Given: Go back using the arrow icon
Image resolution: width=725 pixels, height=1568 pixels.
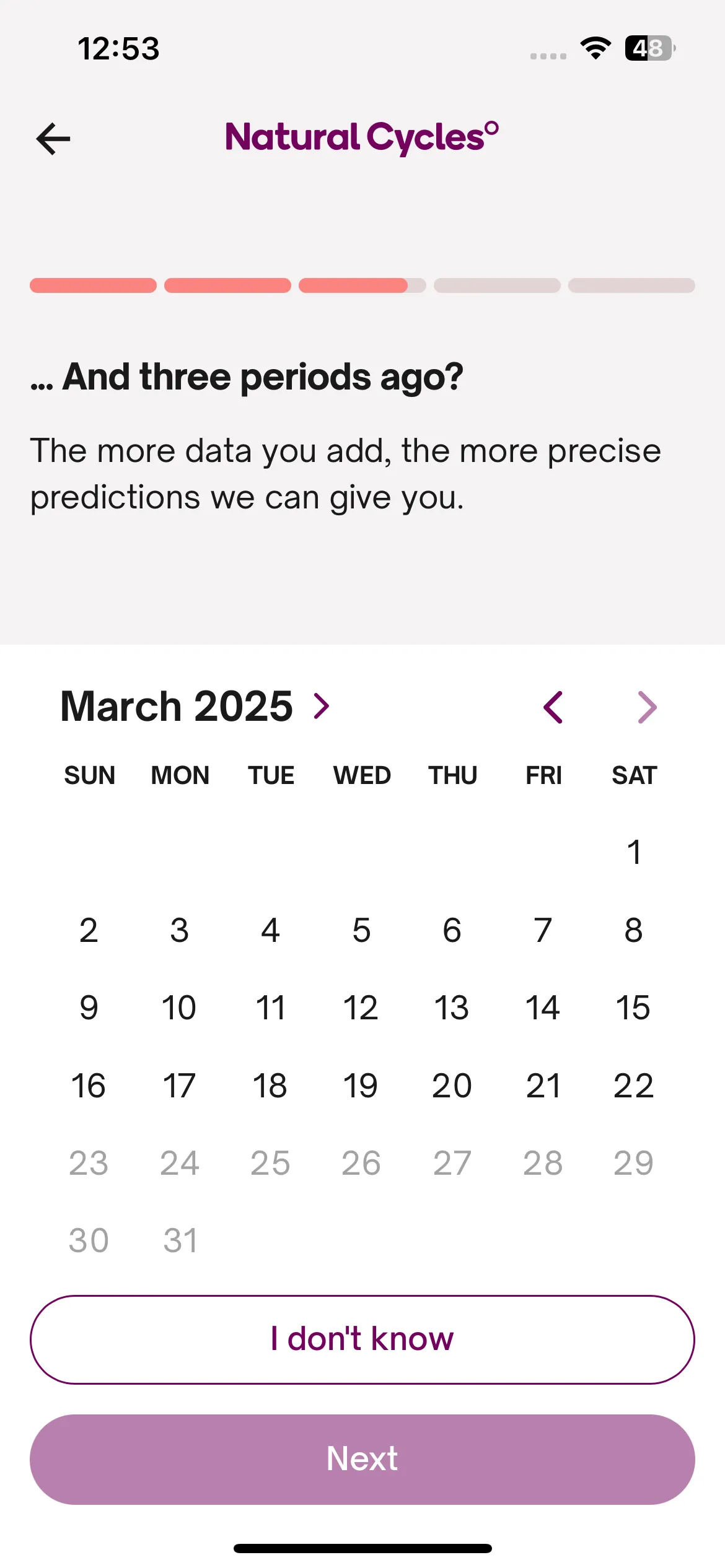Looking at the screenshot, I should coord(53,139).
